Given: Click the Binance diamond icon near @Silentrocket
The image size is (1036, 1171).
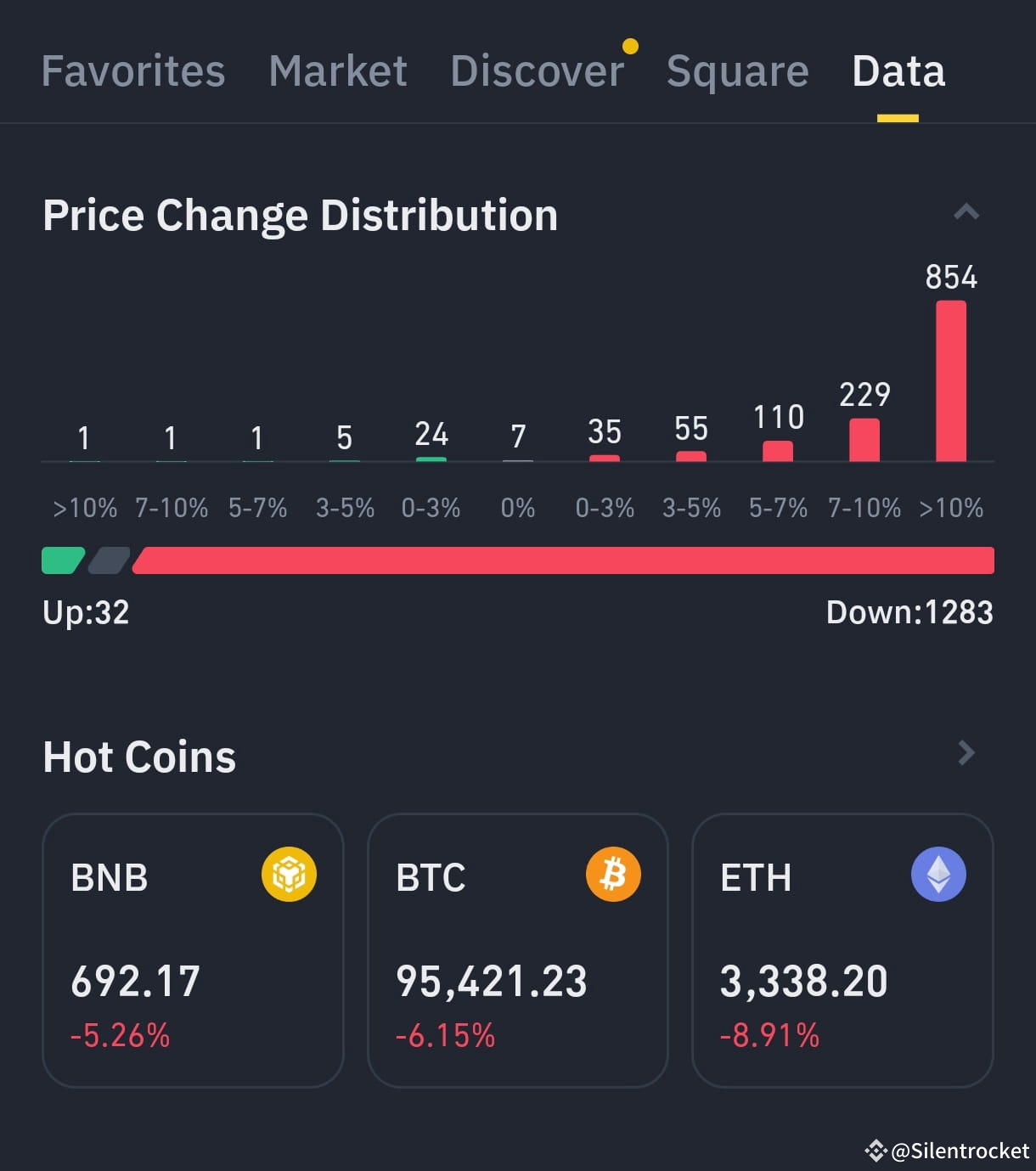Looking at the screenshot, I should coord(876,1151).
